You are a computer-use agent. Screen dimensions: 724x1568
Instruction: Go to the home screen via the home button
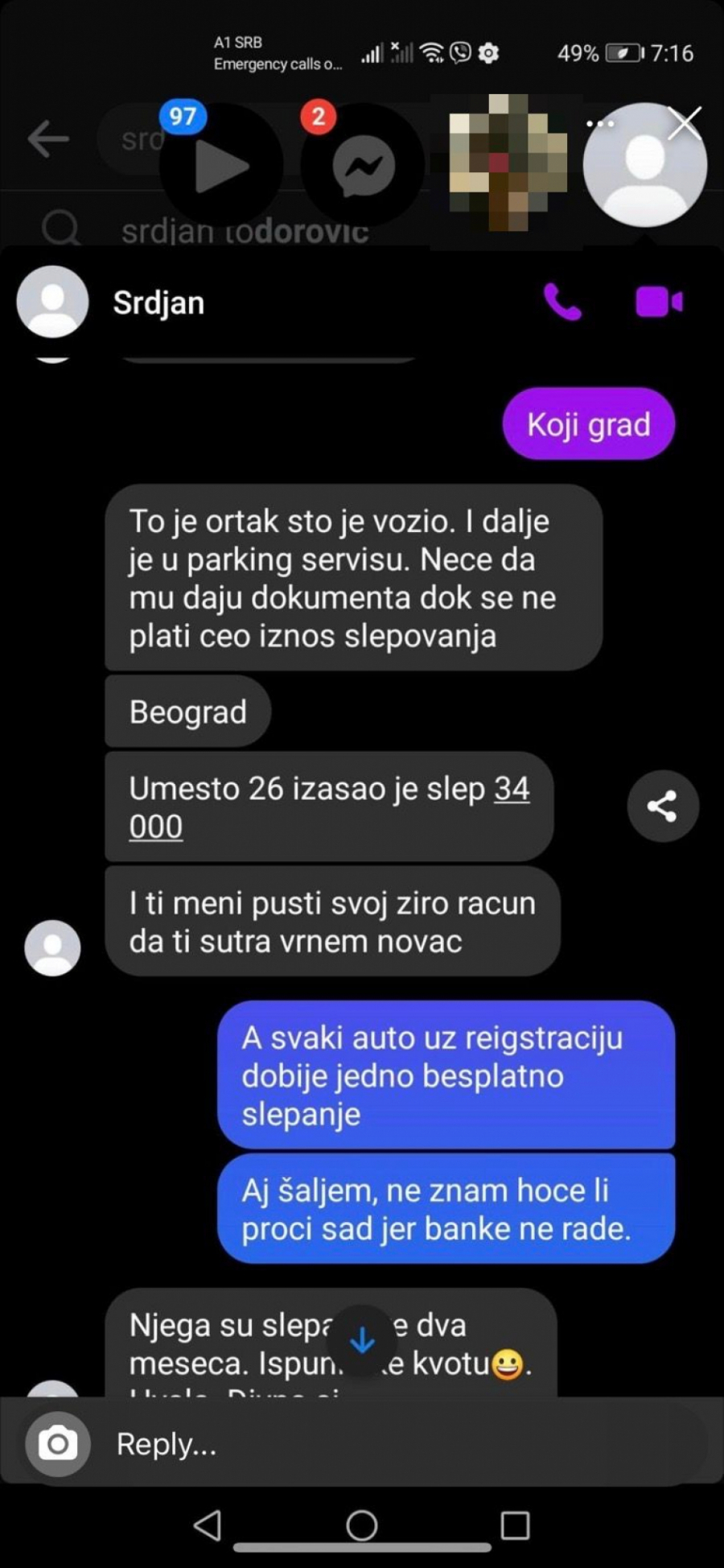pyautogui.click(x=362, y=1525)
